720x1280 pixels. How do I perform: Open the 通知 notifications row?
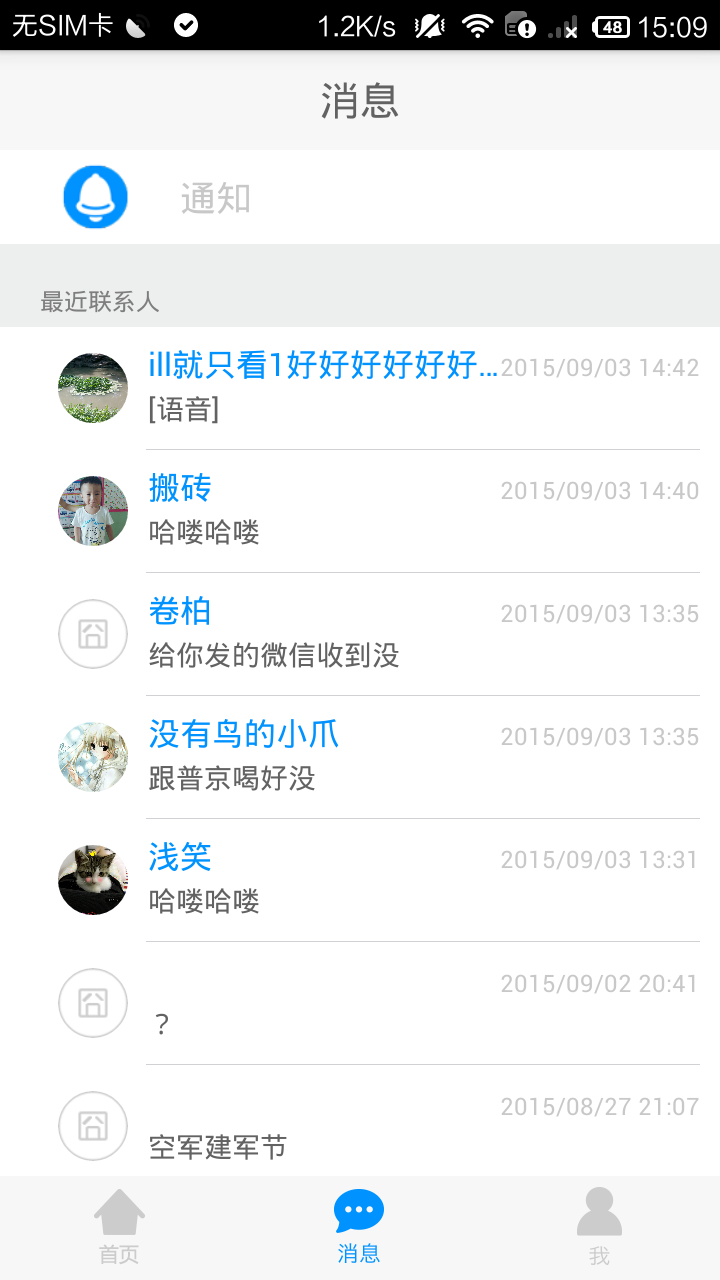point(360,198)
